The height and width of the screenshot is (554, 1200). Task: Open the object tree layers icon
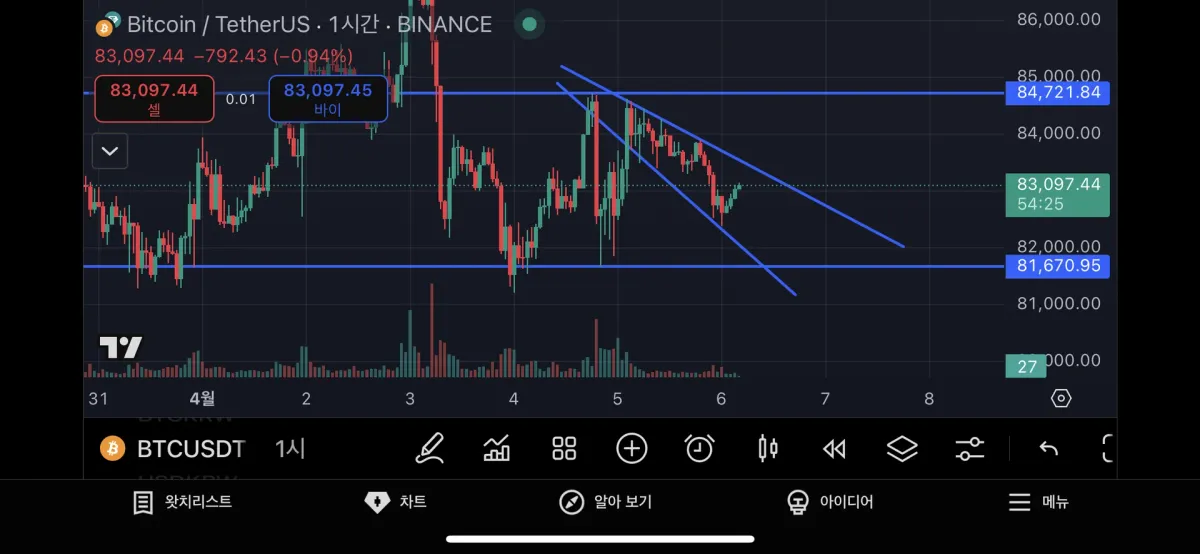(x=902, y=448)
